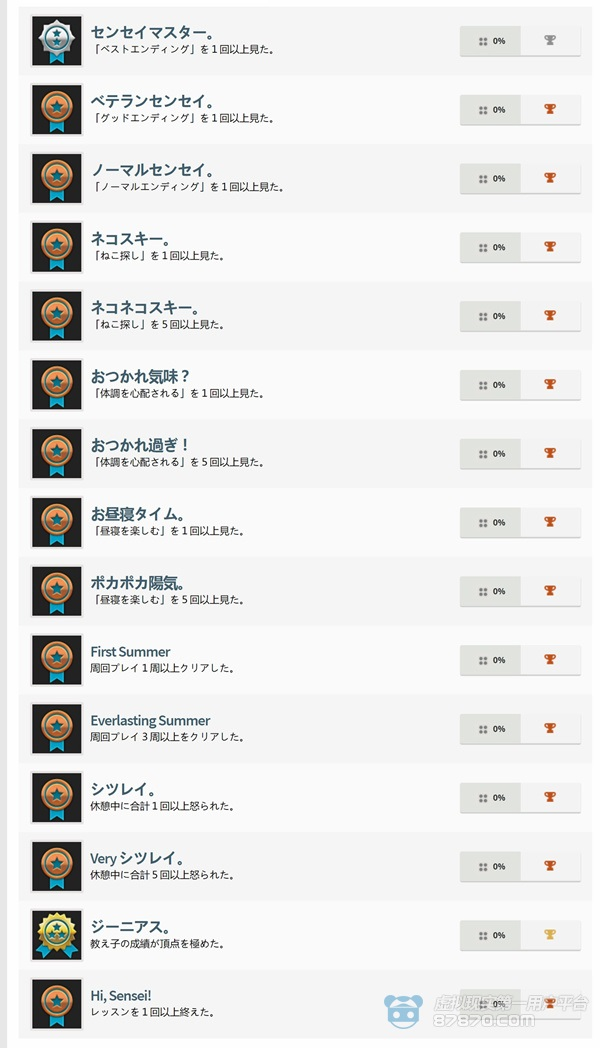
Task: View the ポカポカ陽気 trophy details
Action: (x=305, y=592)
